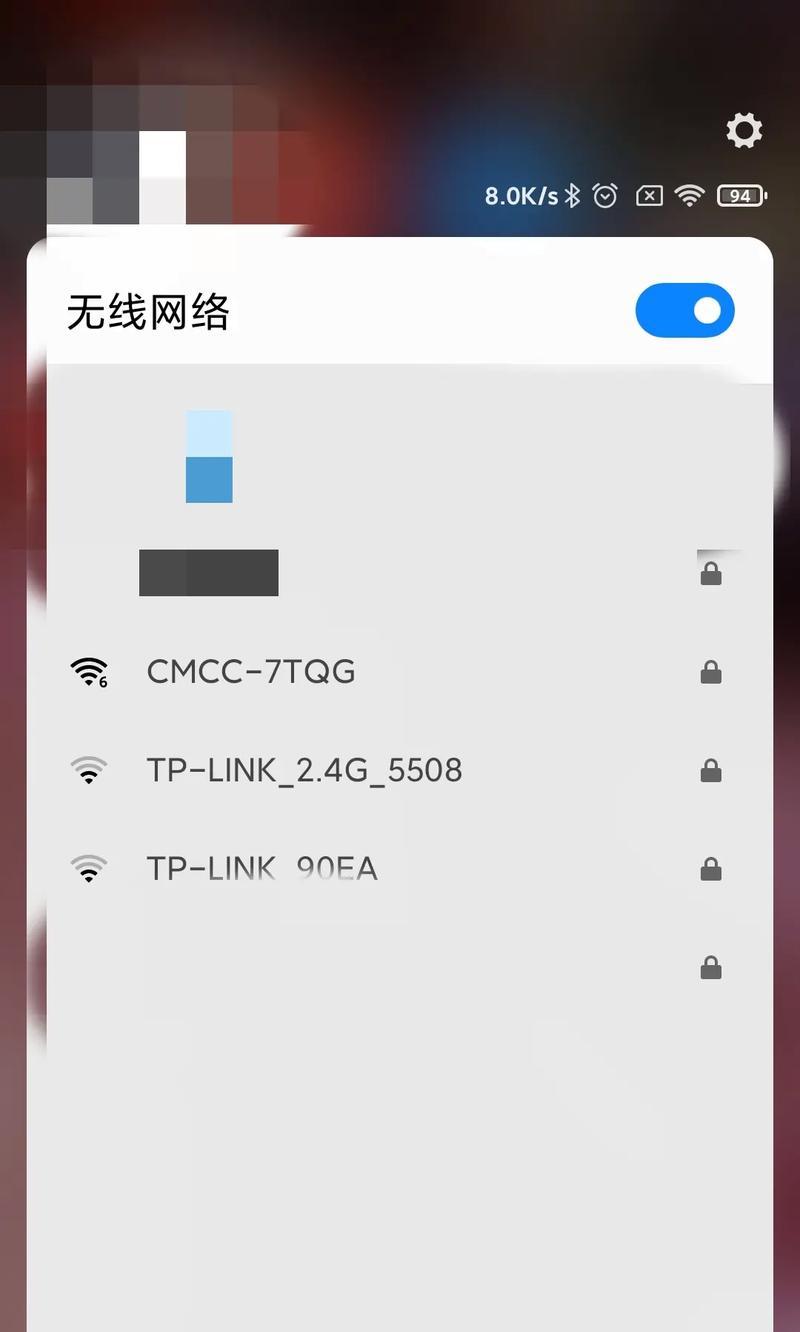The image size is (800, 1332).
Task: Open settings via the gear icon
Action: pyautogui.click(x=743, y=131)
